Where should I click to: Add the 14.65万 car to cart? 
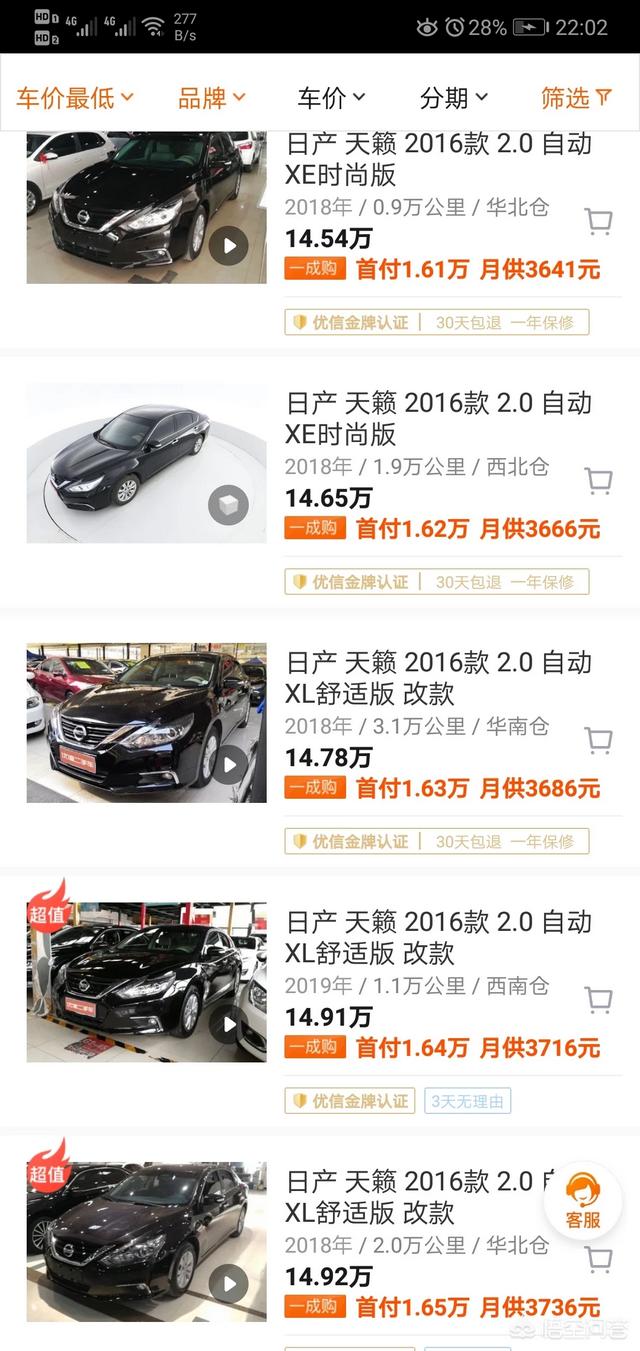click(598, 481)
